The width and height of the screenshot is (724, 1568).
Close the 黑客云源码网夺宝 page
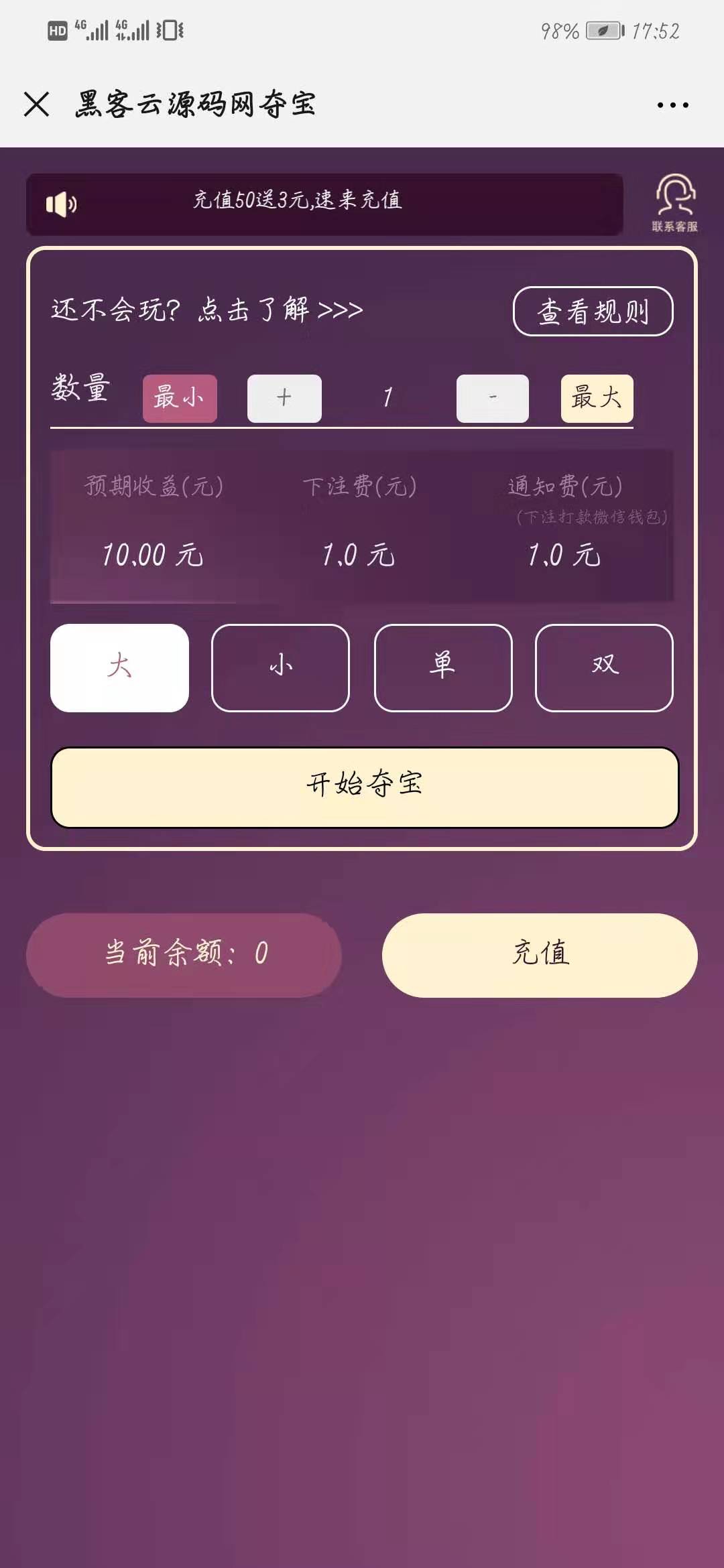[x=36, y=105]
